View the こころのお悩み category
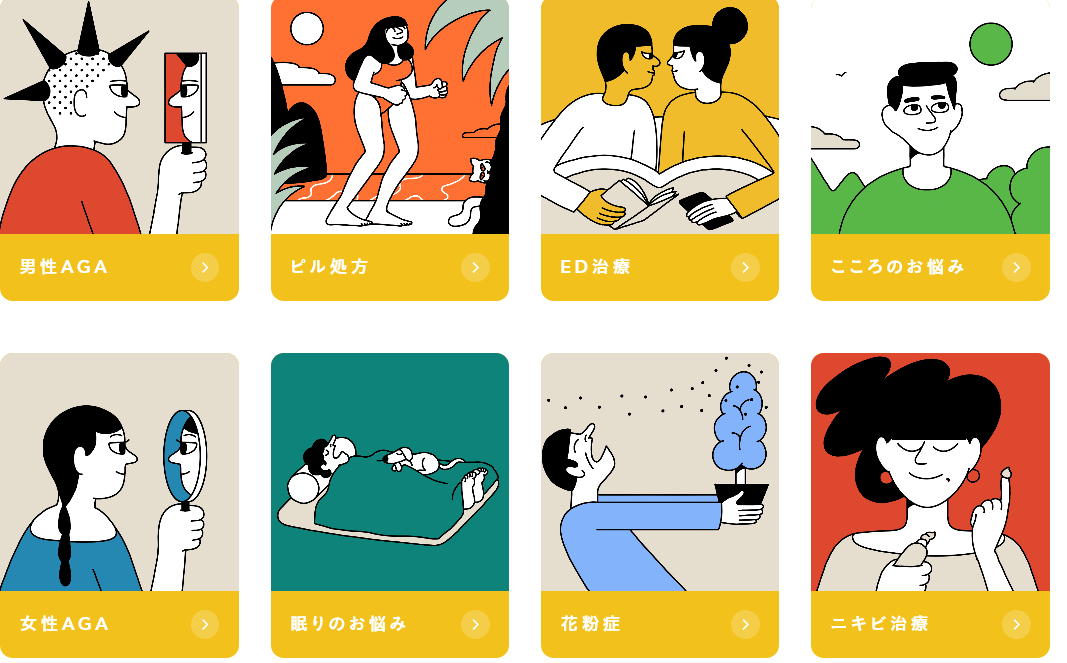1067x663 pixels. pyautogui.click(x=930, y=267)
